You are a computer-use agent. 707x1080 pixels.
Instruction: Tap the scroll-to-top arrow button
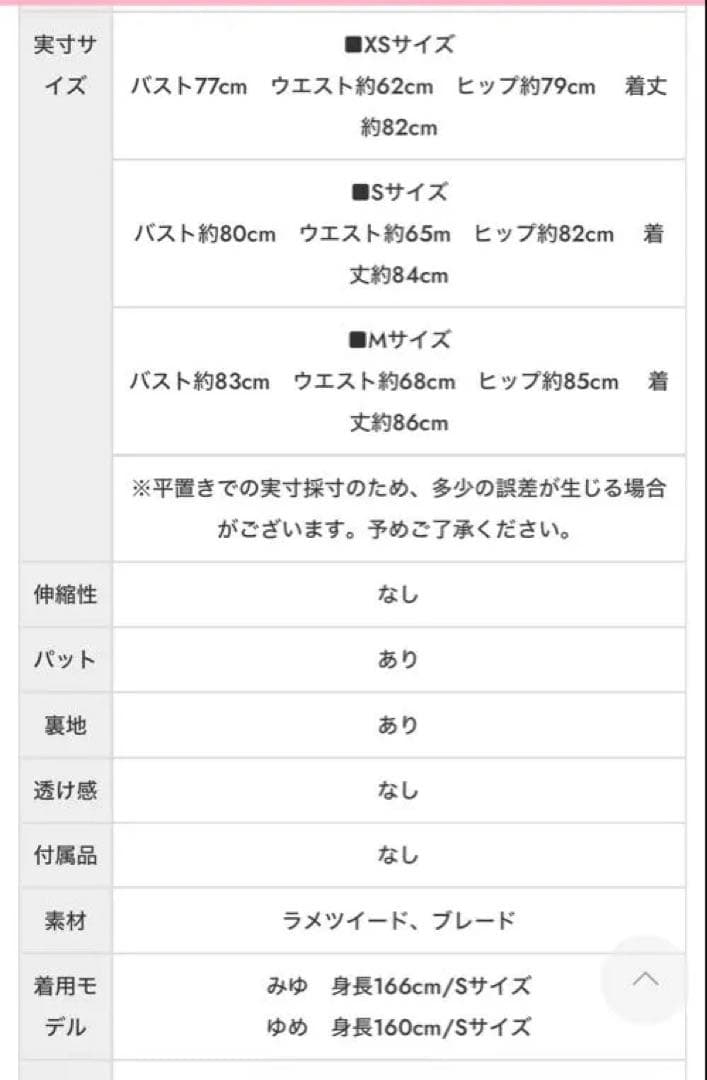click(646, 979)
